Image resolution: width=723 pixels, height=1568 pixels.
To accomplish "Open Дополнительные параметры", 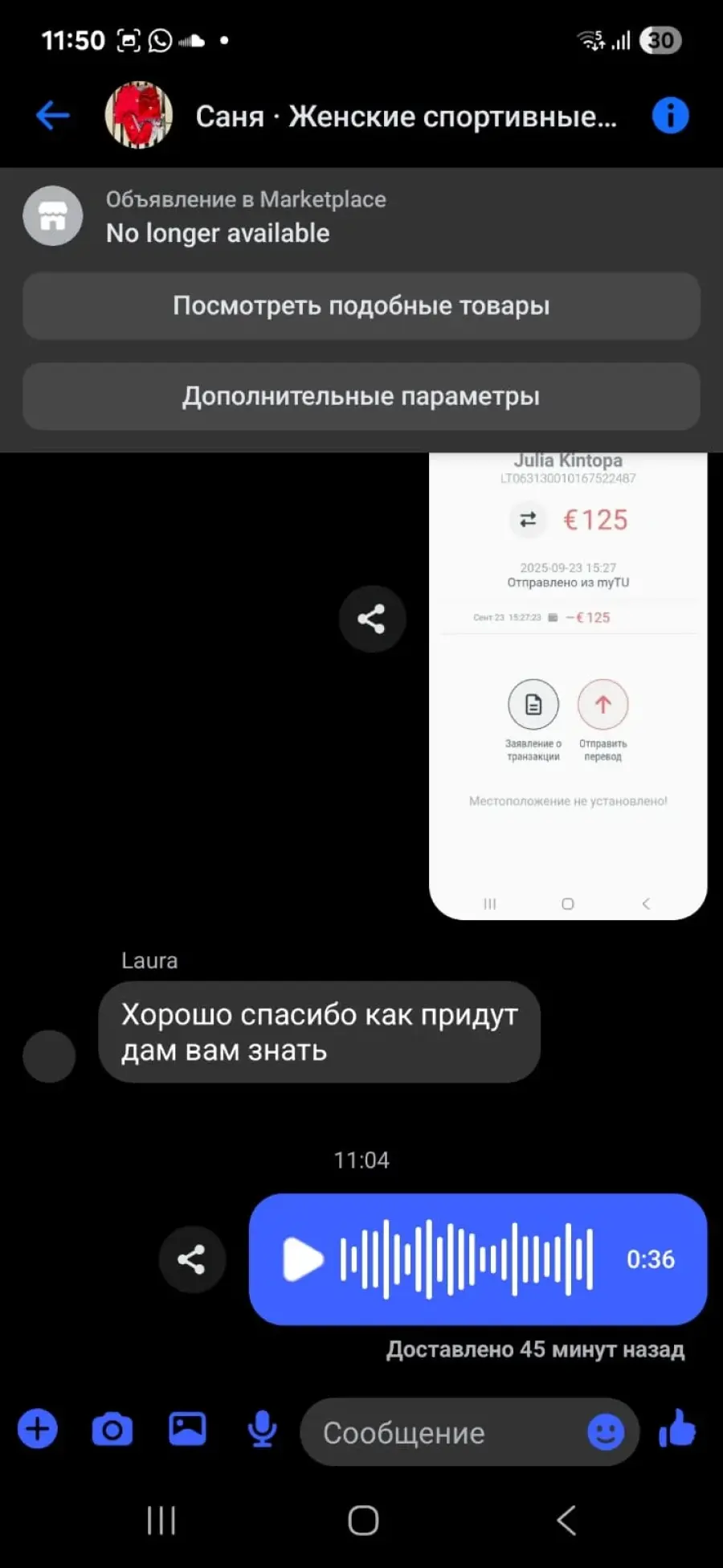I will tap(361, 396).
